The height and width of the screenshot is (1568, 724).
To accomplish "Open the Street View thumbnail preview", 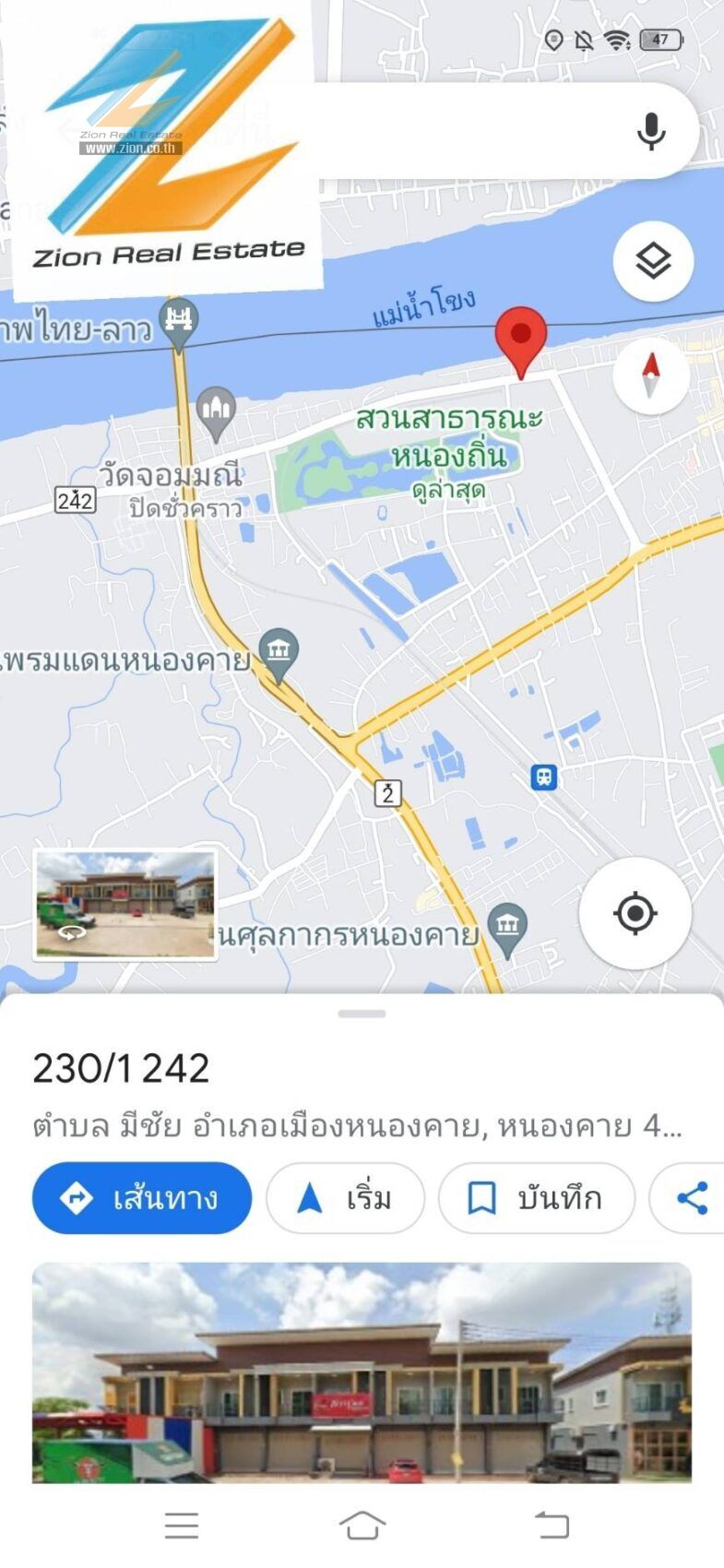I will pyautogui.click(x=125, y=904).
